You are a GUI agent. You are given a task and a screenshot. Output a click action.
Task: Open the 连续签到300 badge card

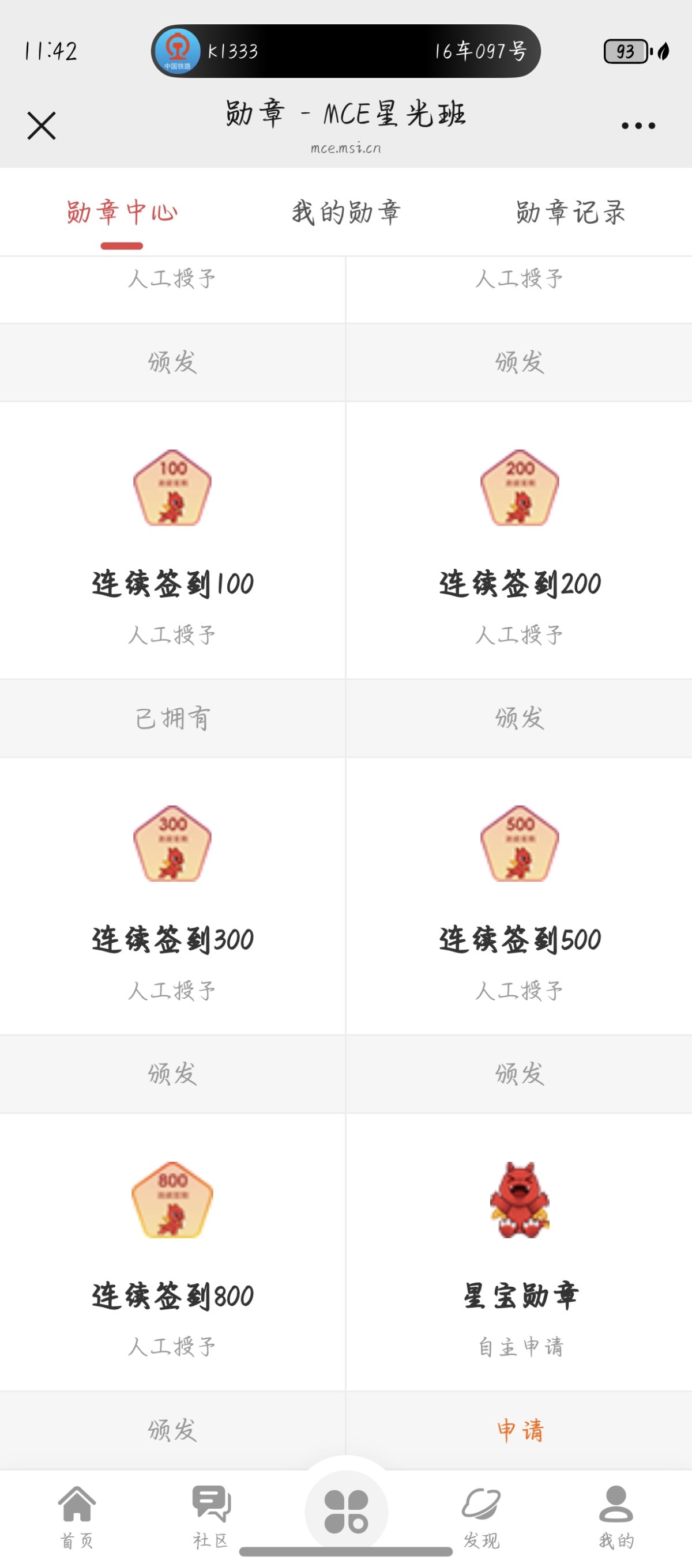pyautogui.click(x=172, y=897)
